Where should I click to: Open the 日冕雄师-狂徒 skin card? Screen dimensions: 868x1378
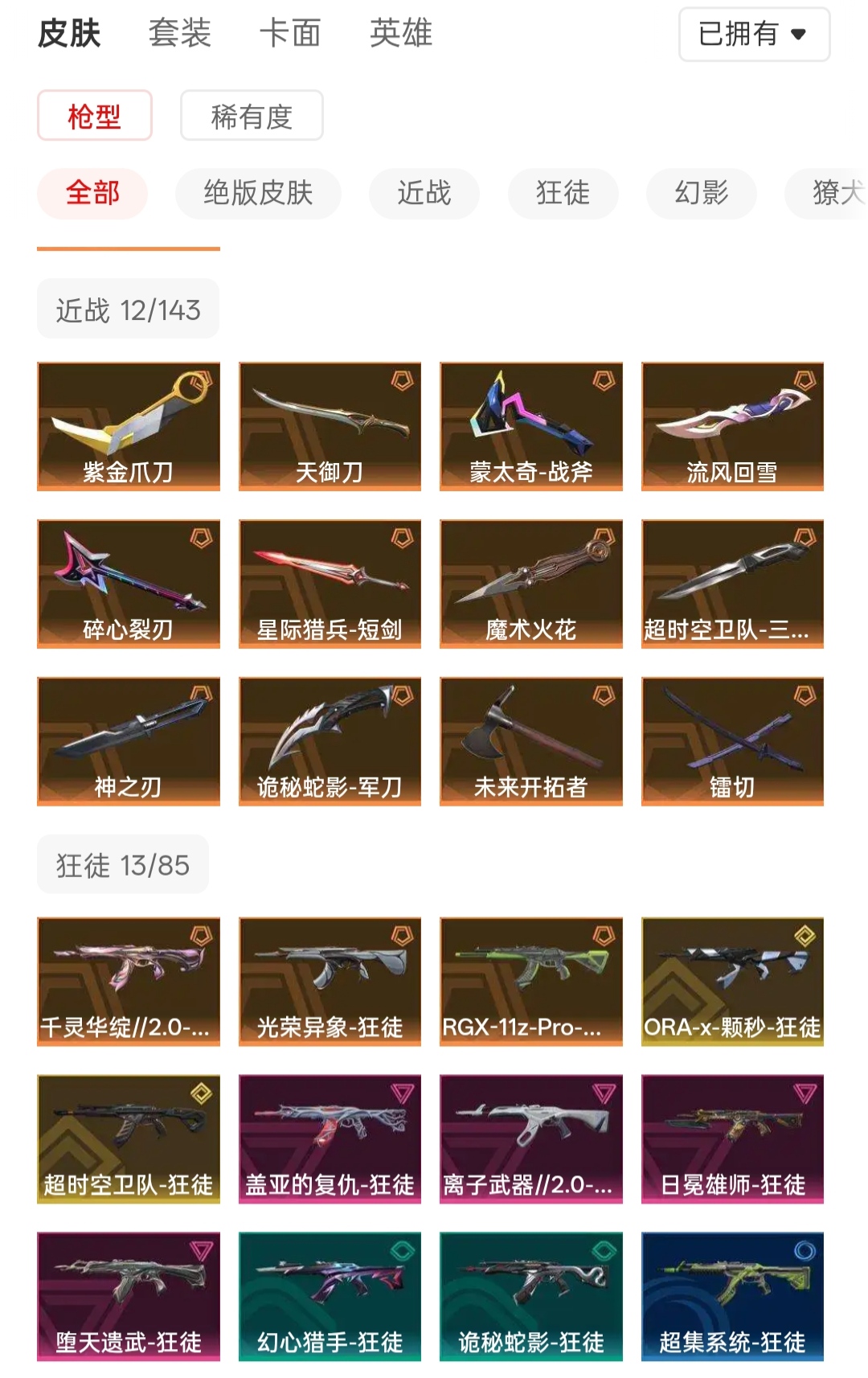click(732, 1138)
